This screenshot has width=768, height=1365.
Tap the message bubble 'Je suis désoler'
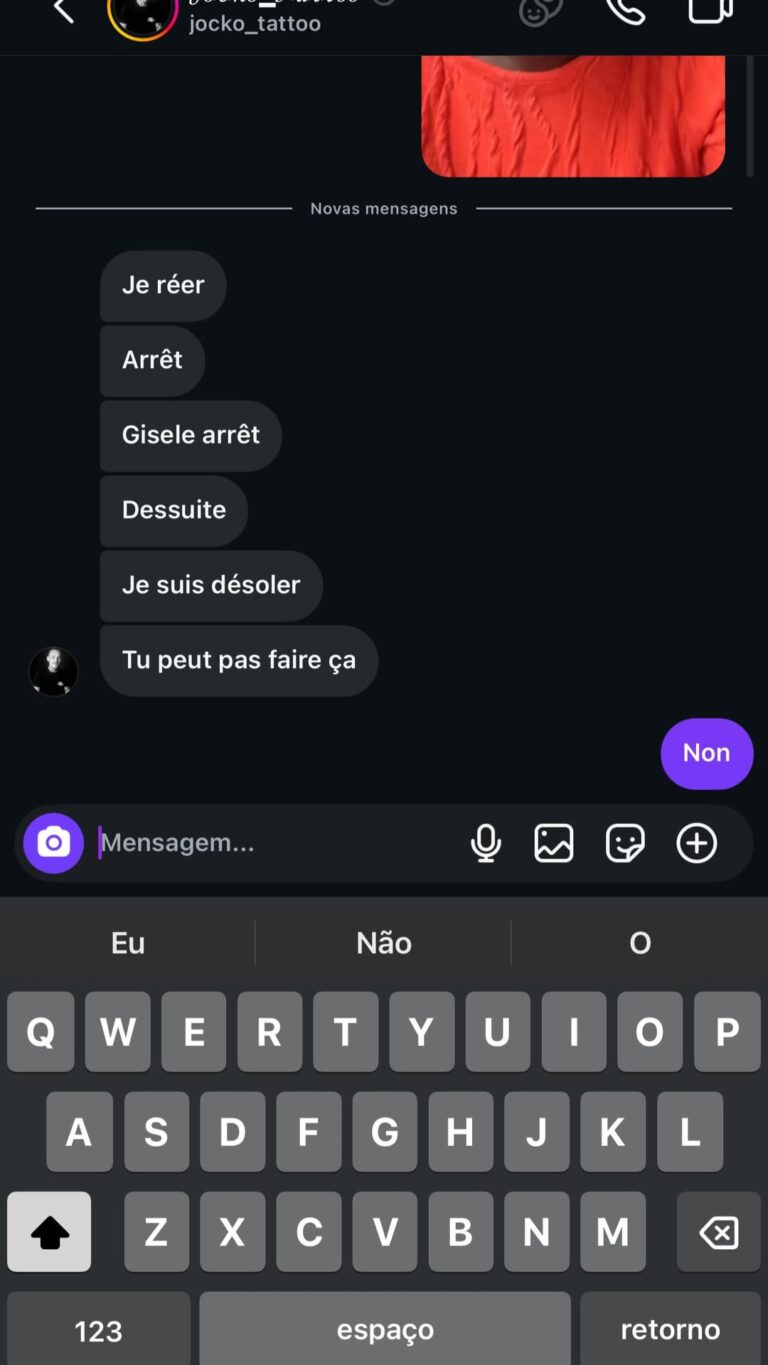211,586
